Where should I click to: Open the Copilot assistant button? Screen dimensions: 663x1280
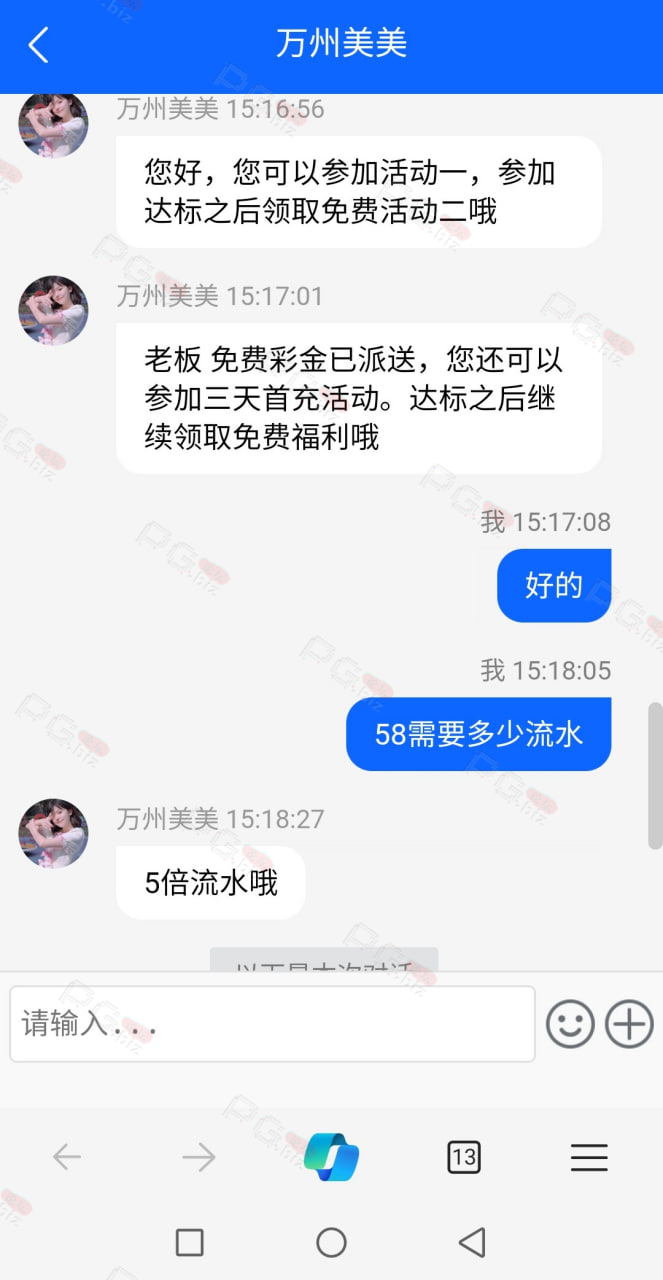point(332,1158)
